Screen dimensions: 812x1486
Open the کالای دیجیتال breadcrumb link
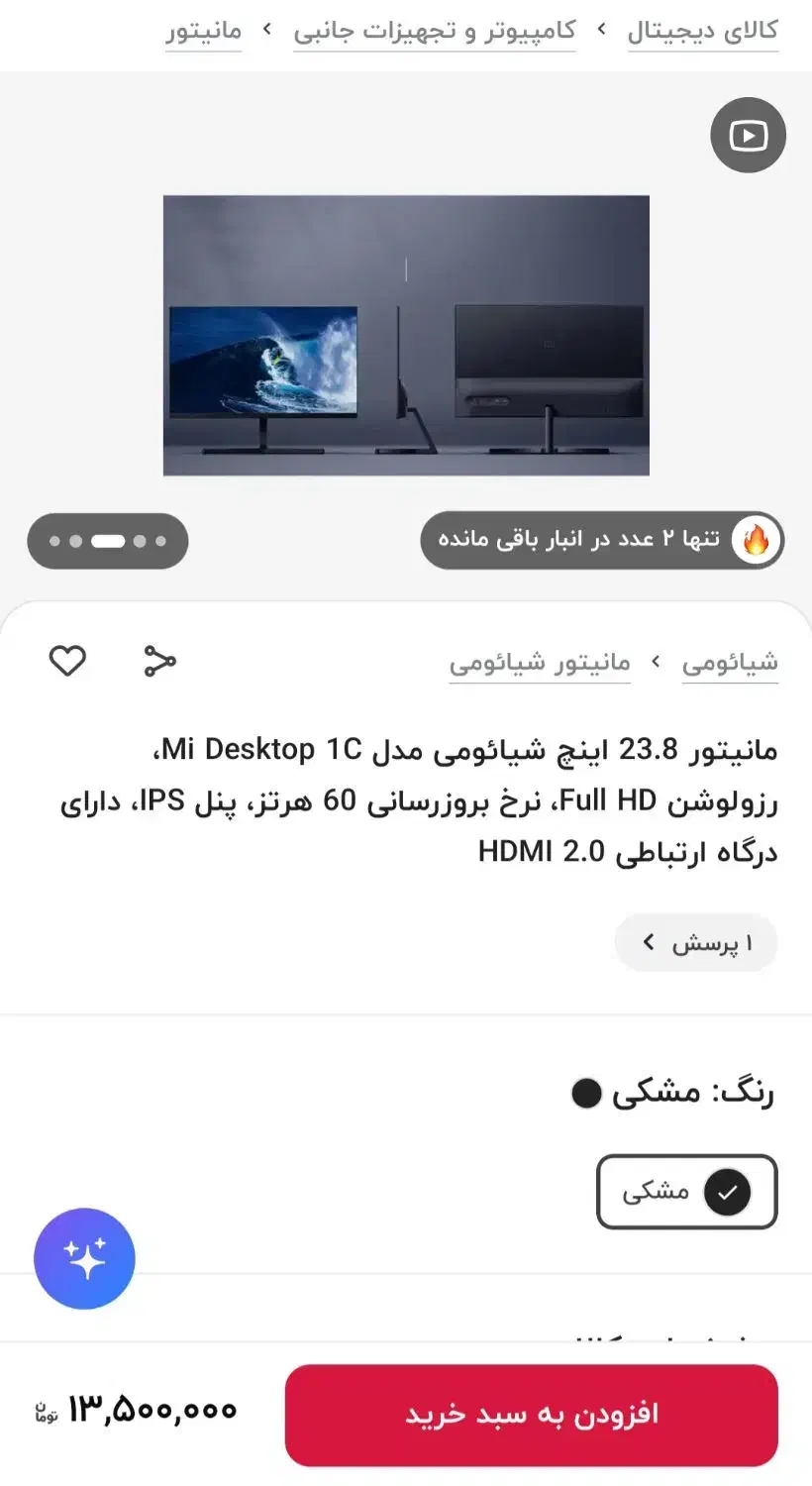pyautogui.click(x=702, y=31)
